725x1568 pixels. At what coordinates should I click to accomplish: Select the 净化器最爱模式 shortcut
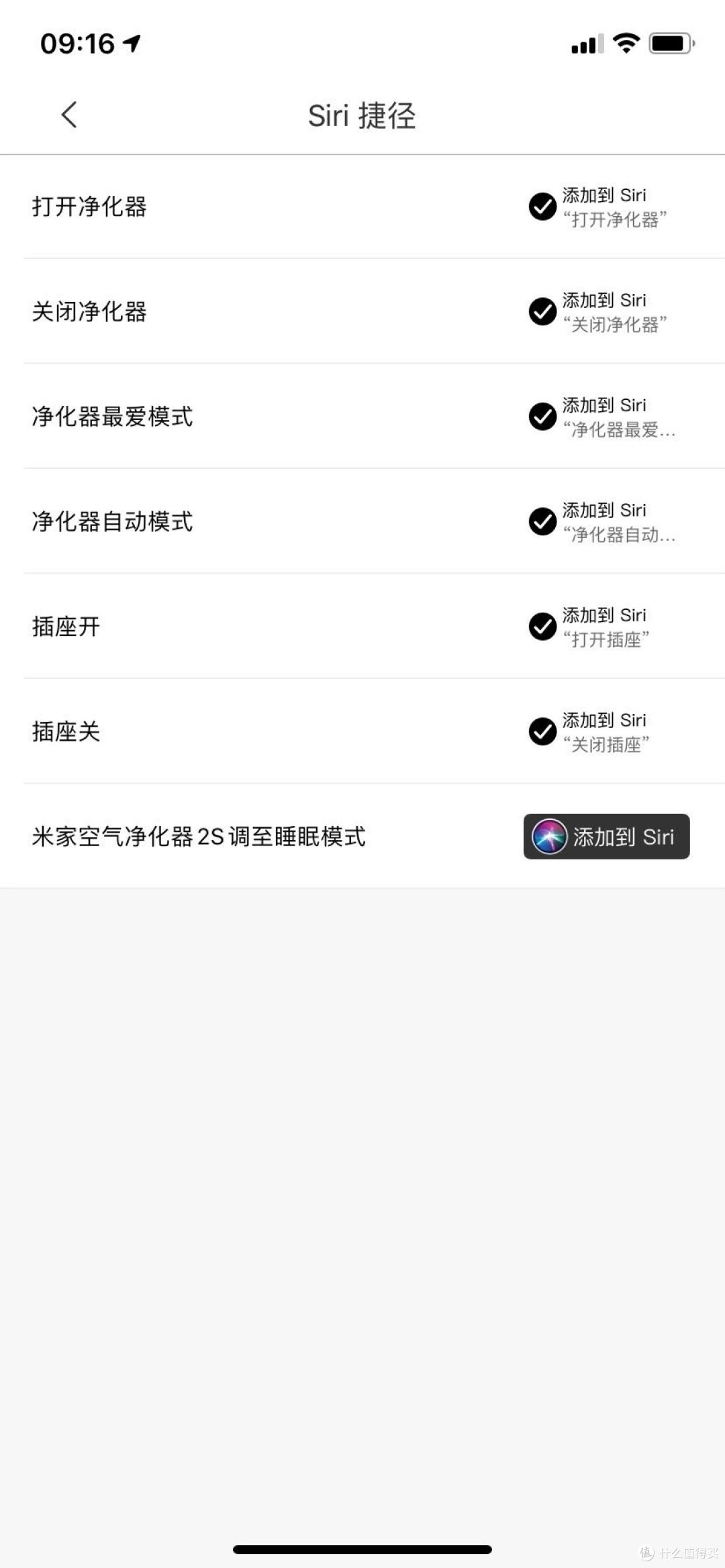362,416
